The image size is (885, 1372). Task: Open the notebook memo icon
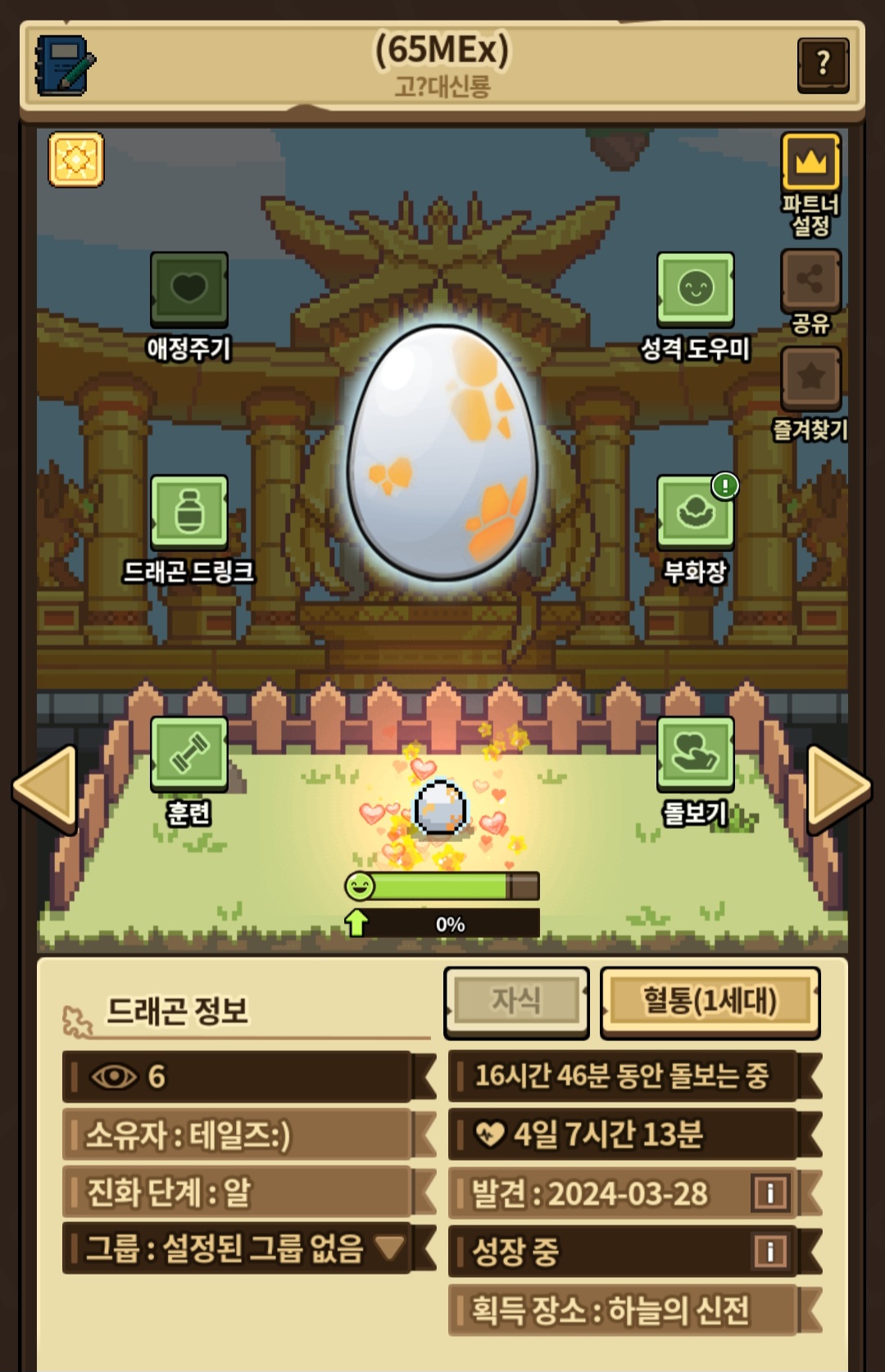coord(66,66)
